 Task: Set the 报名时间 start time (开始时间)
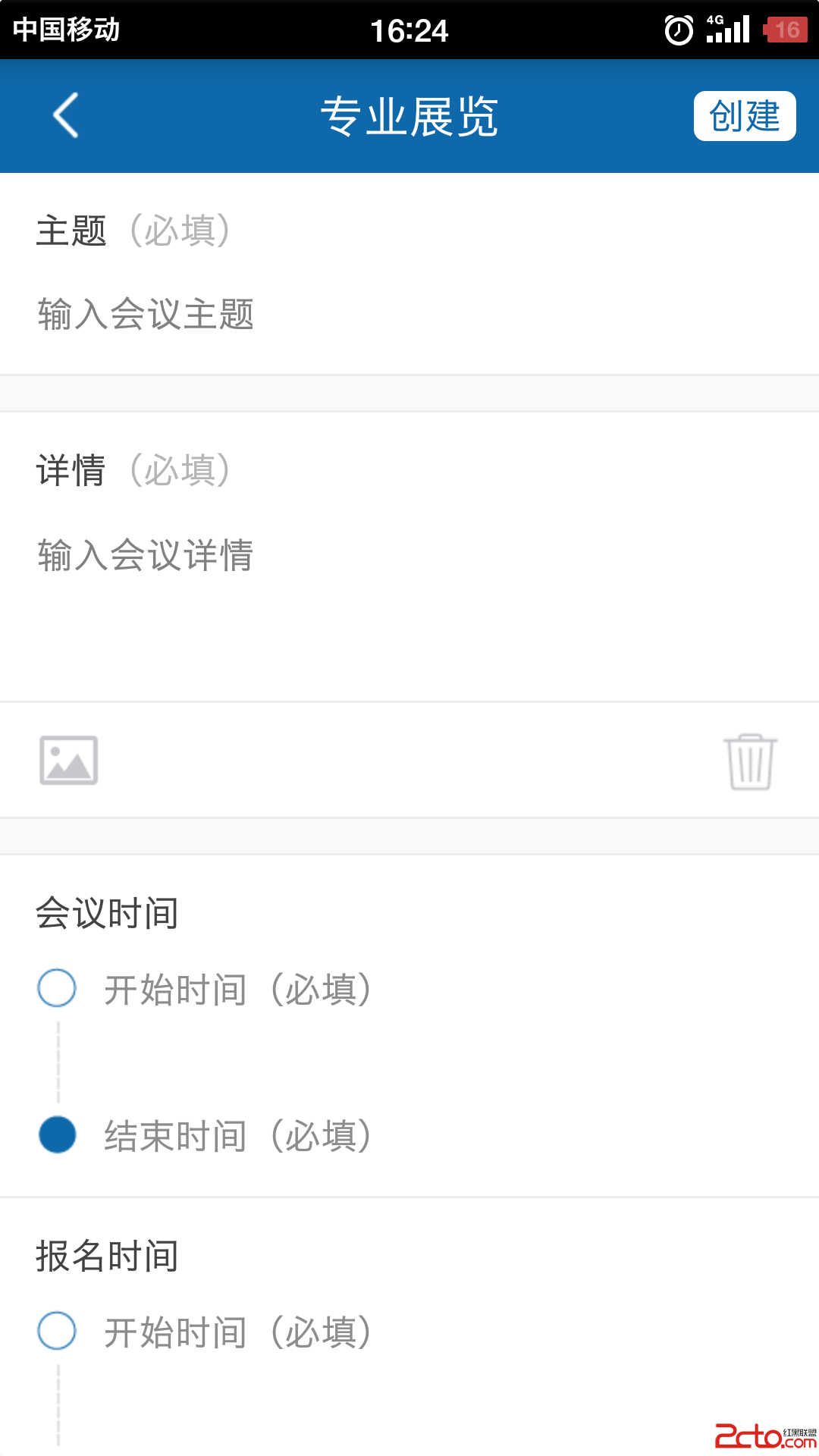tap(237, 1332)
